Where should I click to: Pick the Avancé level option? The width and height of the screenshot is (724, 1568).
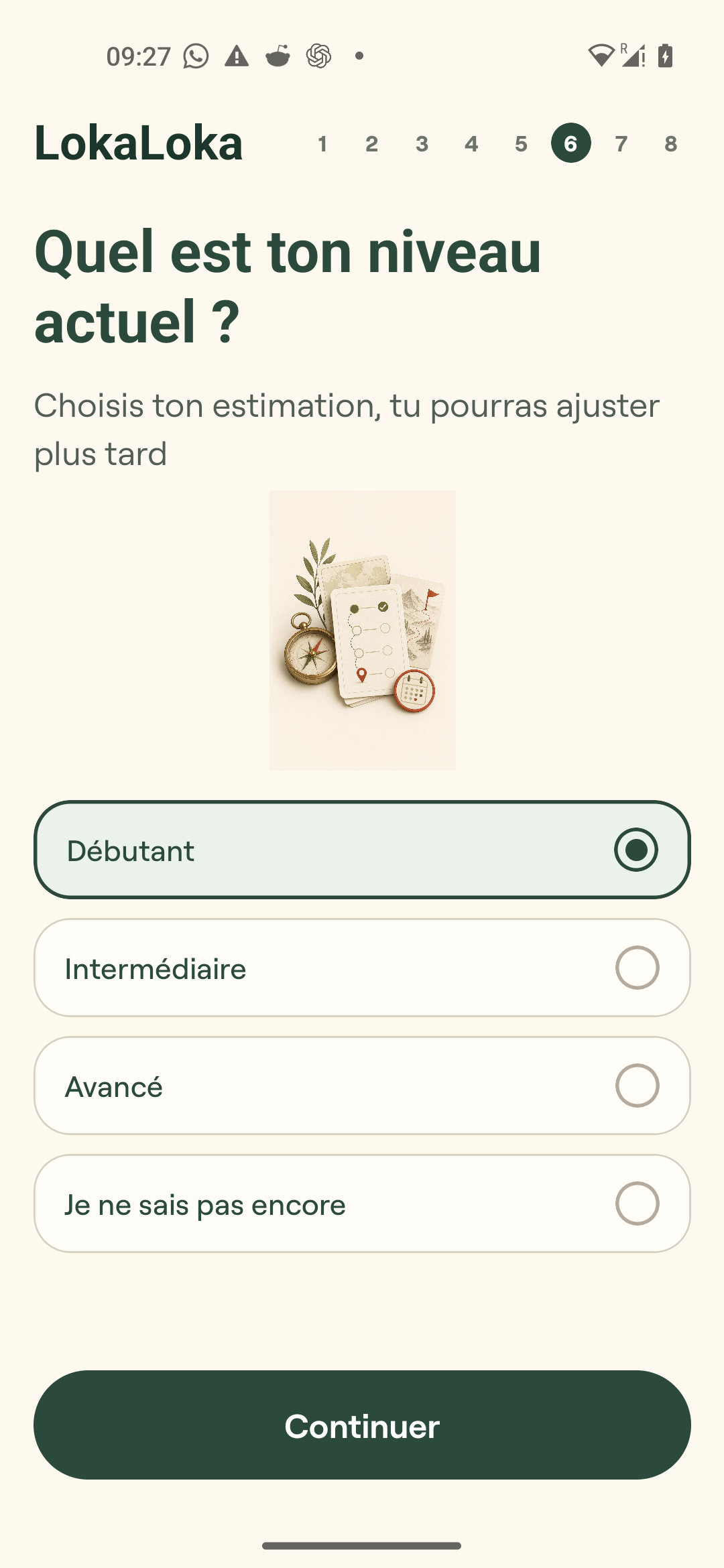pyautogui.click(x=362, y=1086)
